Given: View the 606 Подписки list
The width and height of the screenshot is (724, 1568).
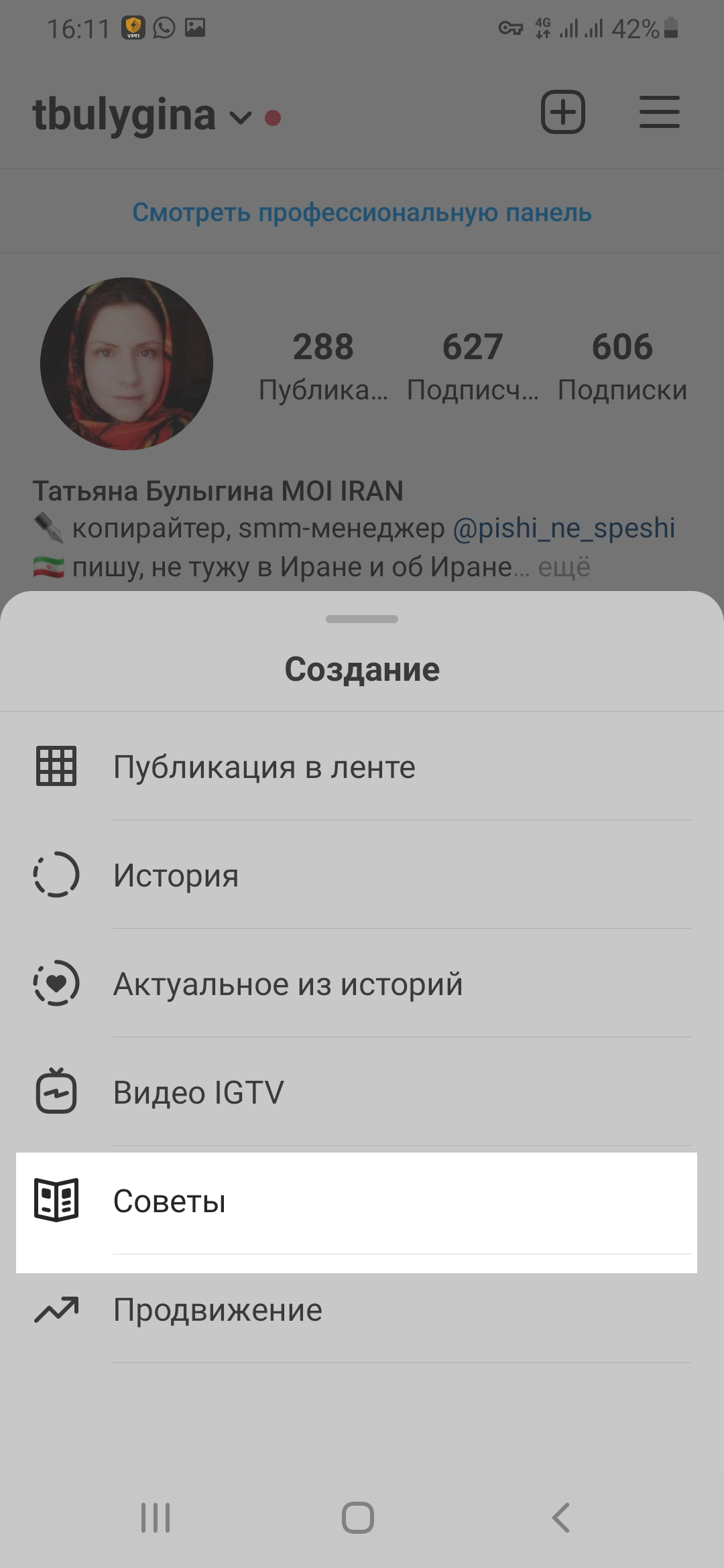Looking at the screenshot, I should tap(621, 365).
